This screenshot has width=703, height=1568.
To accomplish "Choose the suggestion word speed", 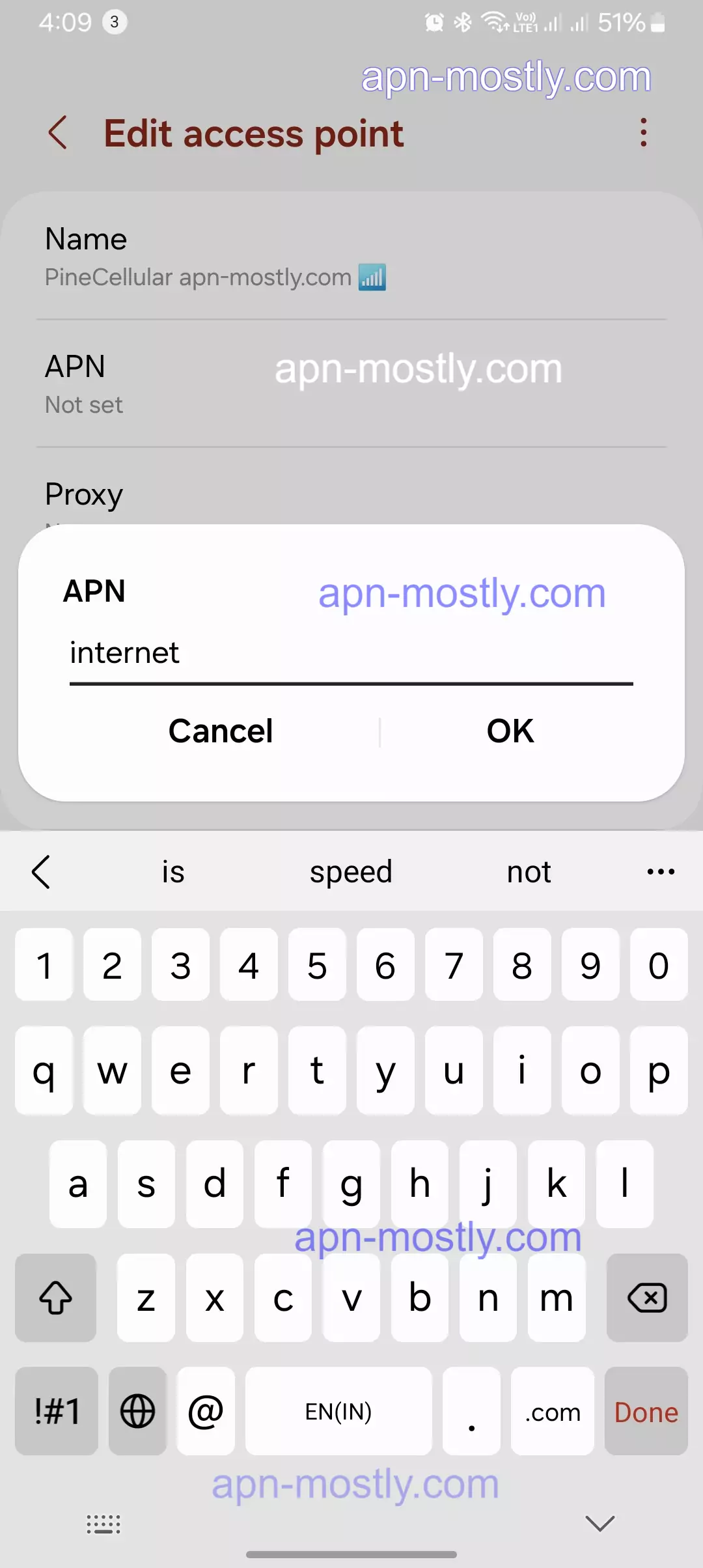I will 351,871.
